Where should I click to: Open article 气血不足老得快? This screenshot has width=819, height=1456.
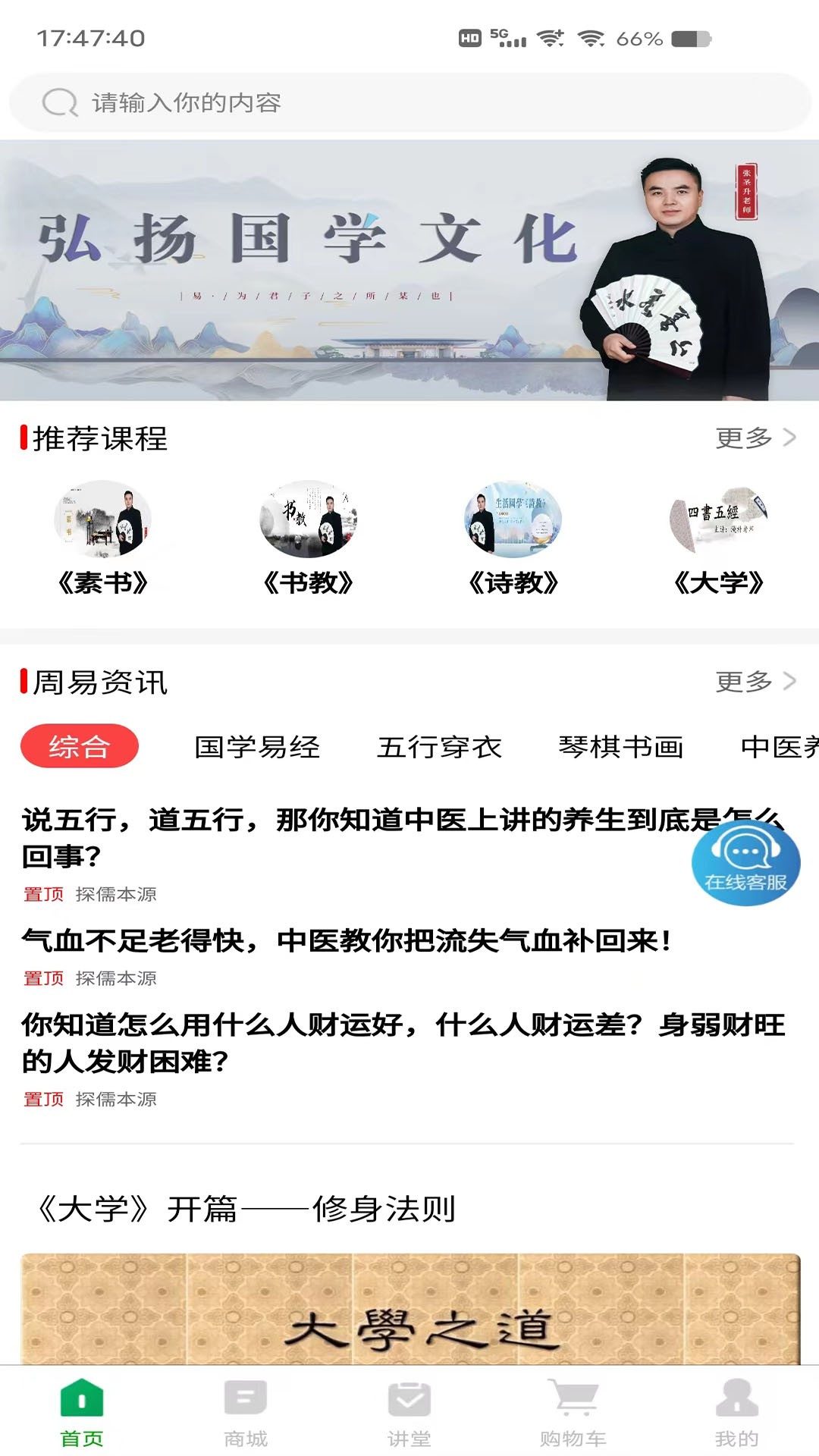click(347, 941)
